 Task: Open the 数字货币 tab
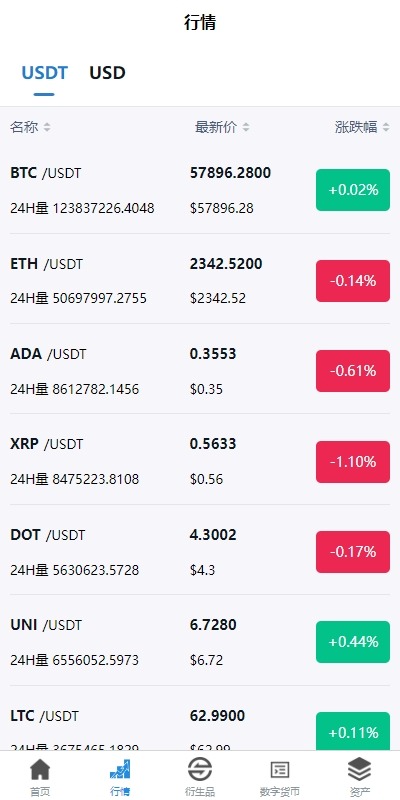point(280,777)
